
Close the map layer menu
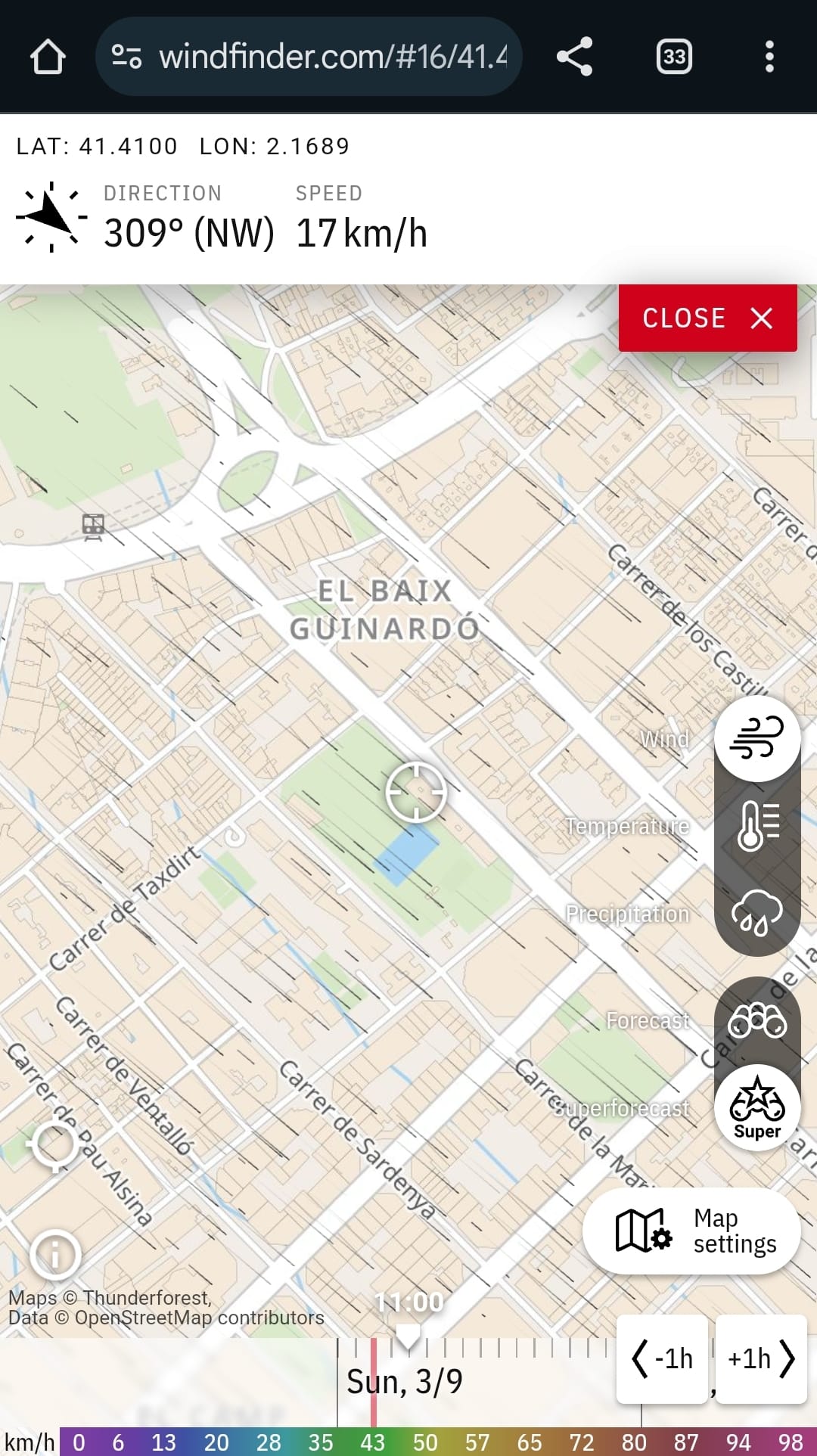(707, 318)
